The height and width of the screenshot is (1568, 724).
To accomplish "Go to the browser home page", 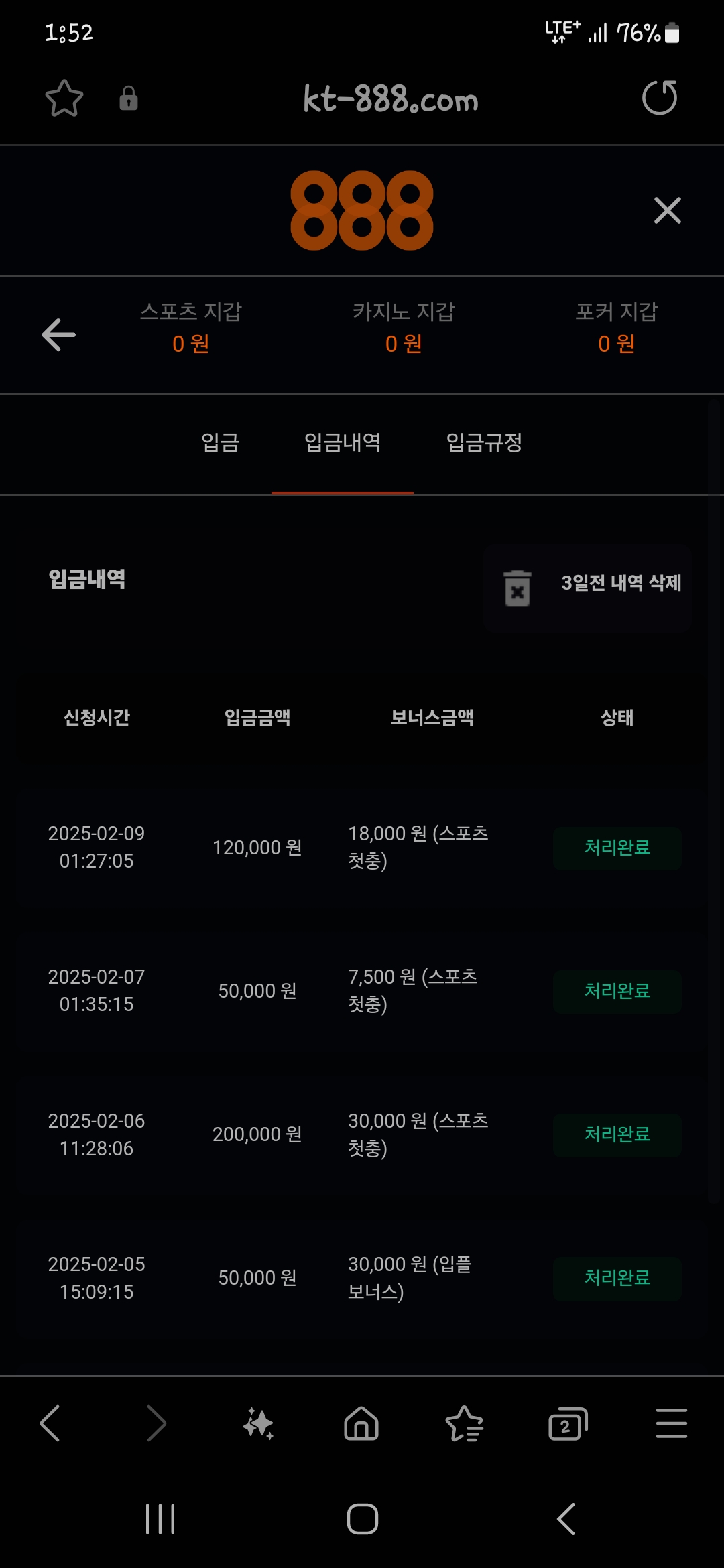I will (x=361, y=1423).
